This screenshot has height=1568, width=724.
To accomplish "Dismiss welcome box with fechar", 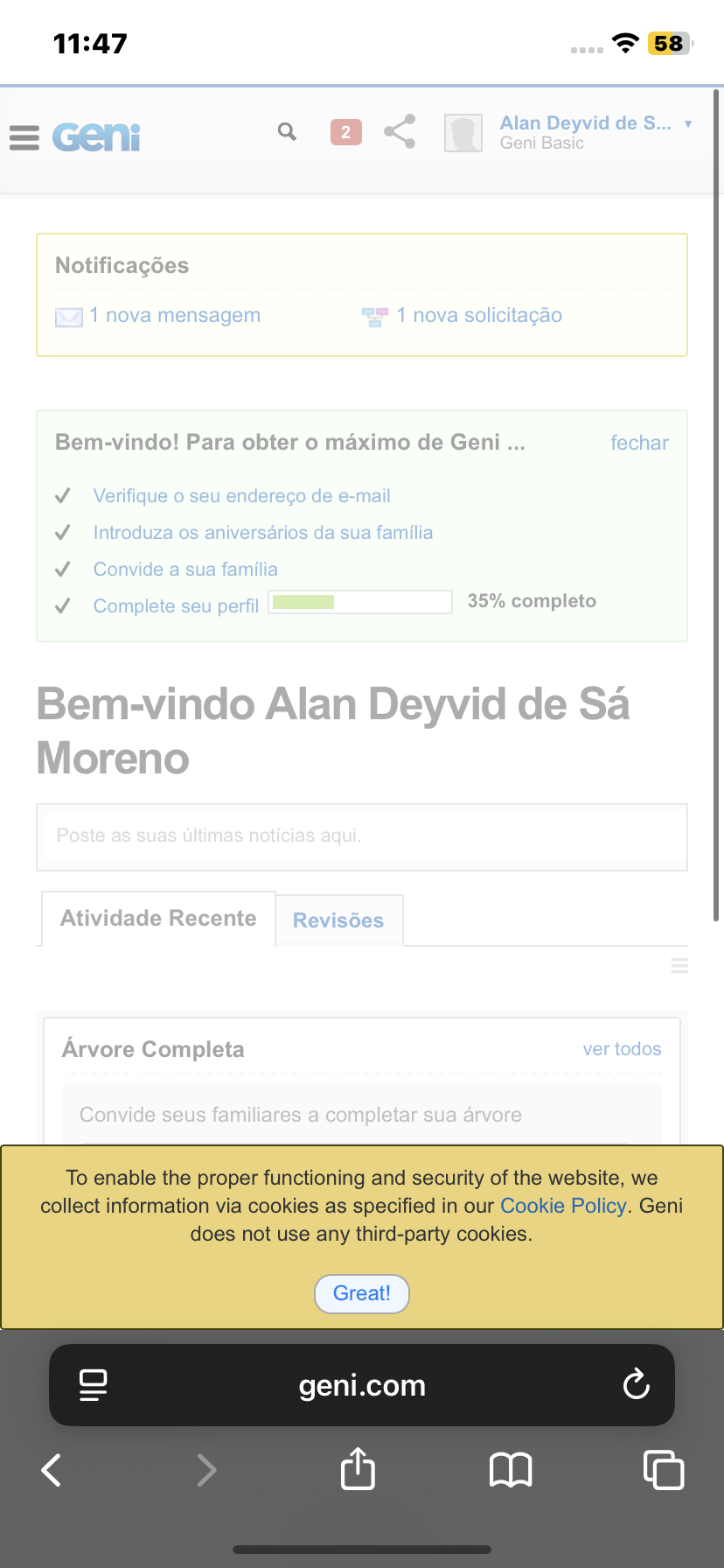I will point(639,443).
